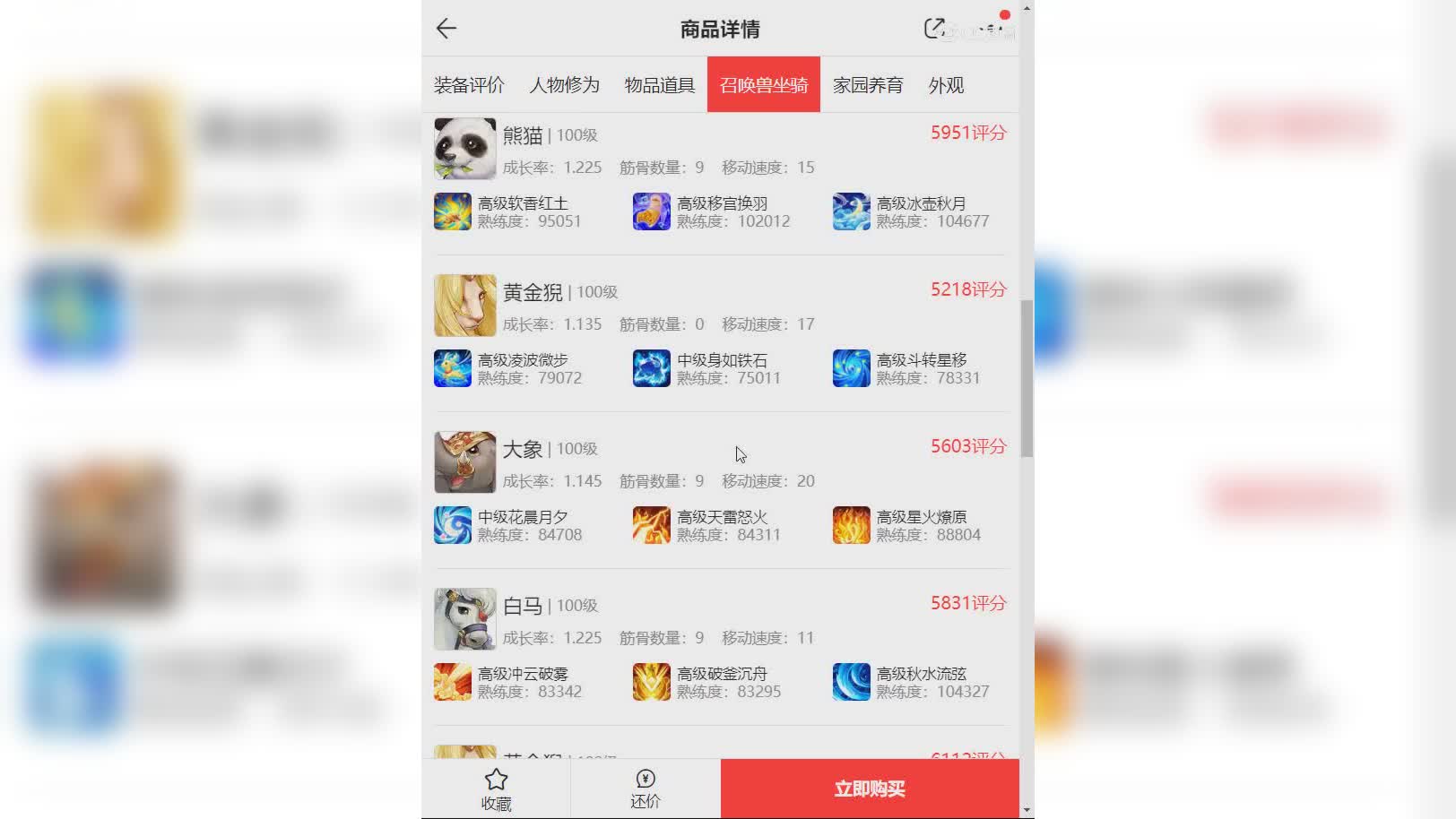Tap 还价 to make a counter-offer
Image resolution: width=1456 pixels, height=819 pixels.
point(645,789)
